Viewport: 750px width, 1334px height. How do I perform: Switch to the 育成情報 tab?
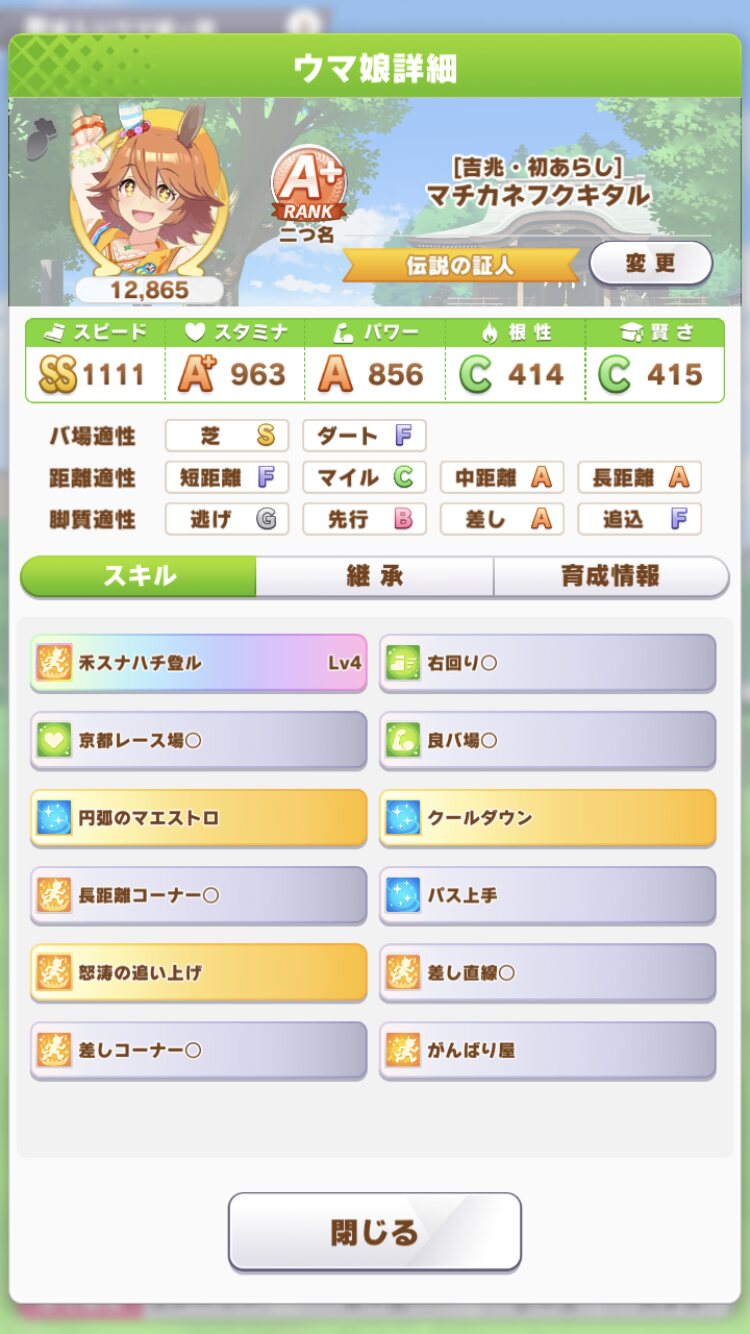click(x=610, y=576)
